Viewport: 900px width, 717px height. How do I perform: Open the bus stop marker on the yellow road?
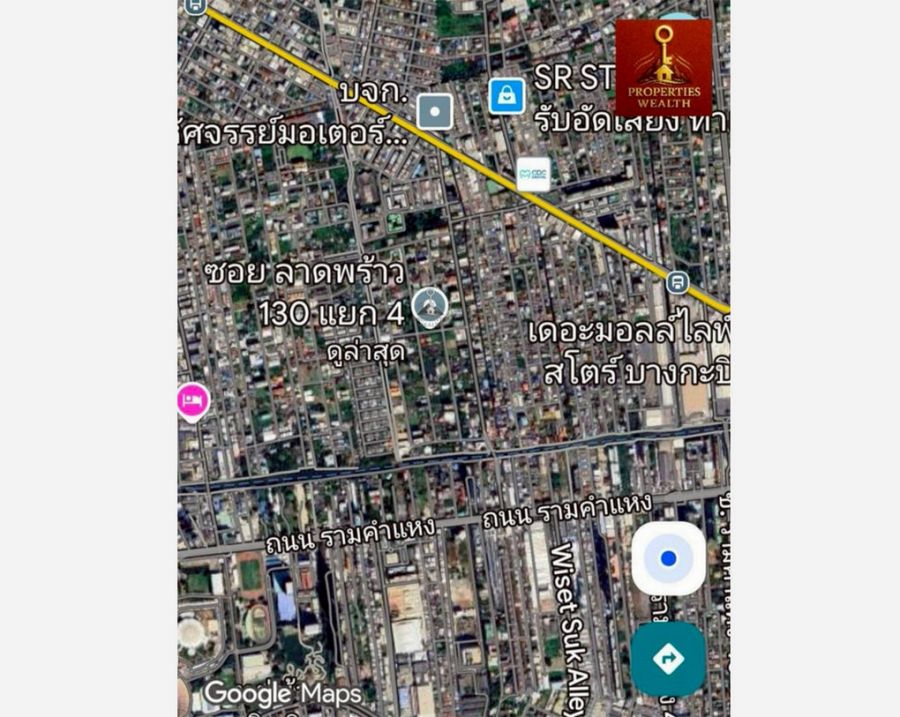pyautogui.click(x=678, y=282)
